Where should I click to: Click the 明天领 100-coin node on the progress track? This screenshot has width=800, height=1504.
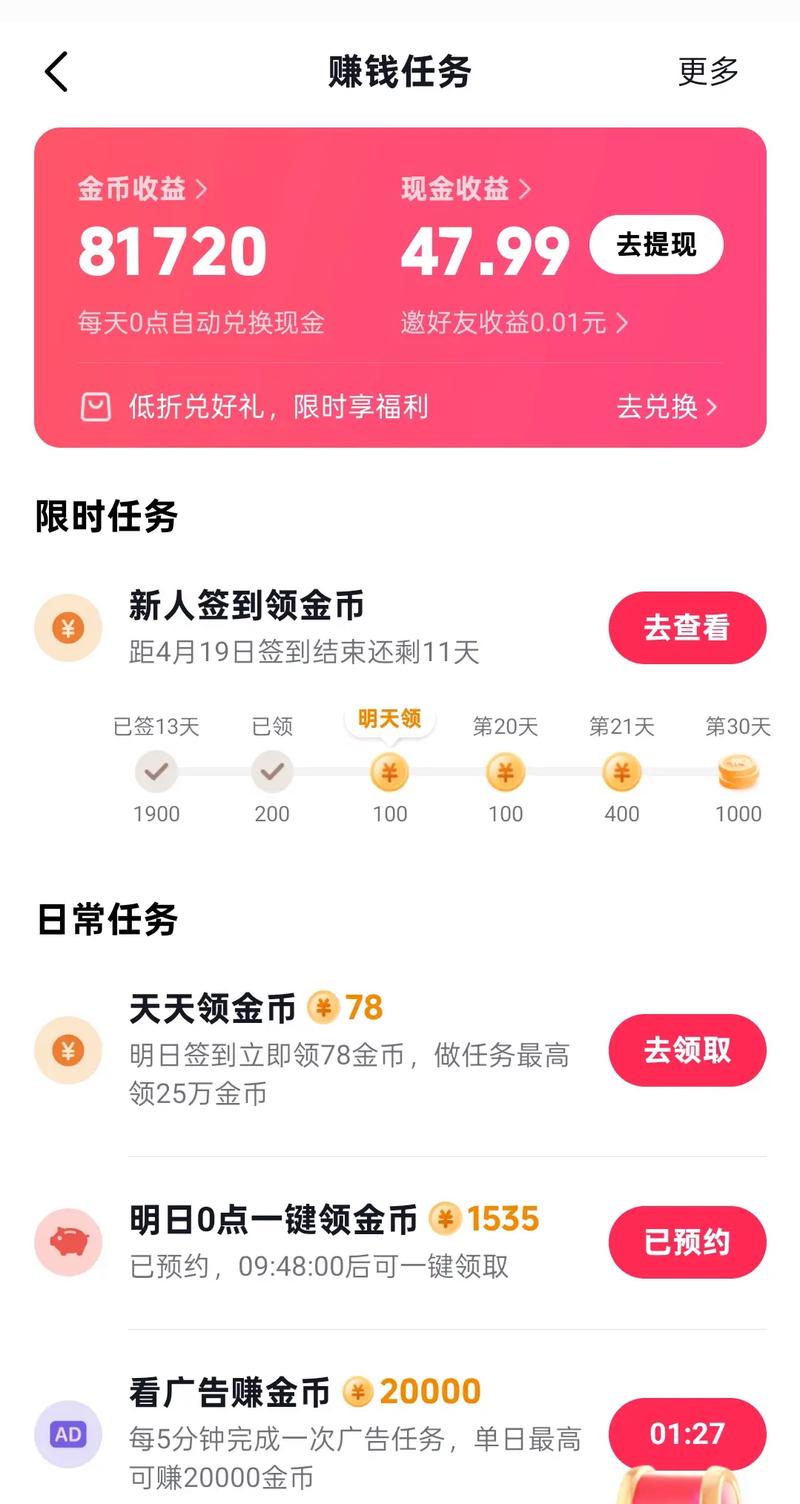click(389, 771)
